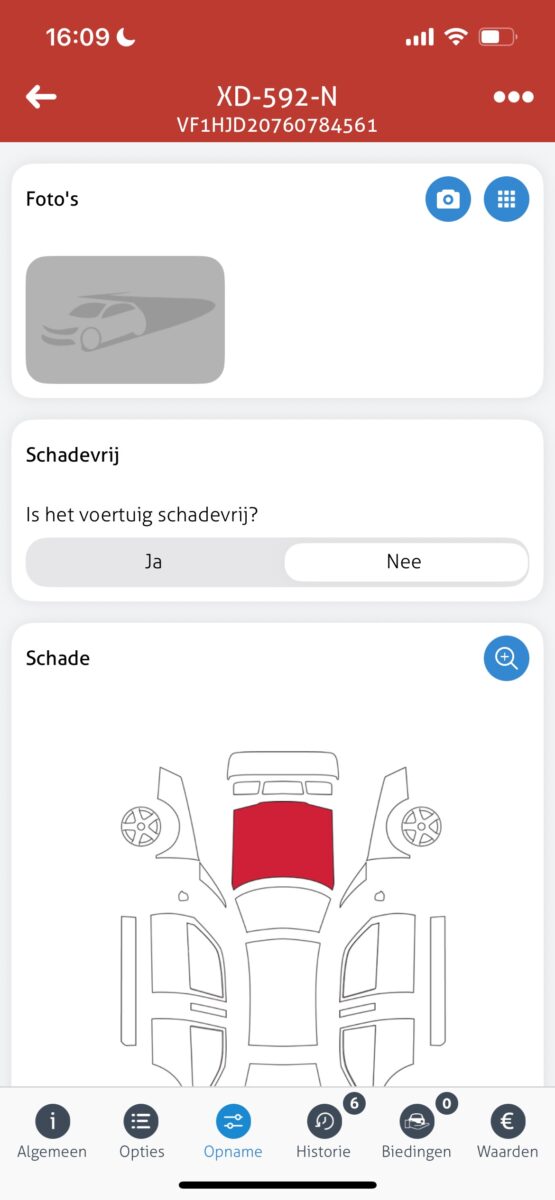This screenshot has height=1200, width=555.
Task: Open the Waarden tab
Action: (x=507, y=1132)
